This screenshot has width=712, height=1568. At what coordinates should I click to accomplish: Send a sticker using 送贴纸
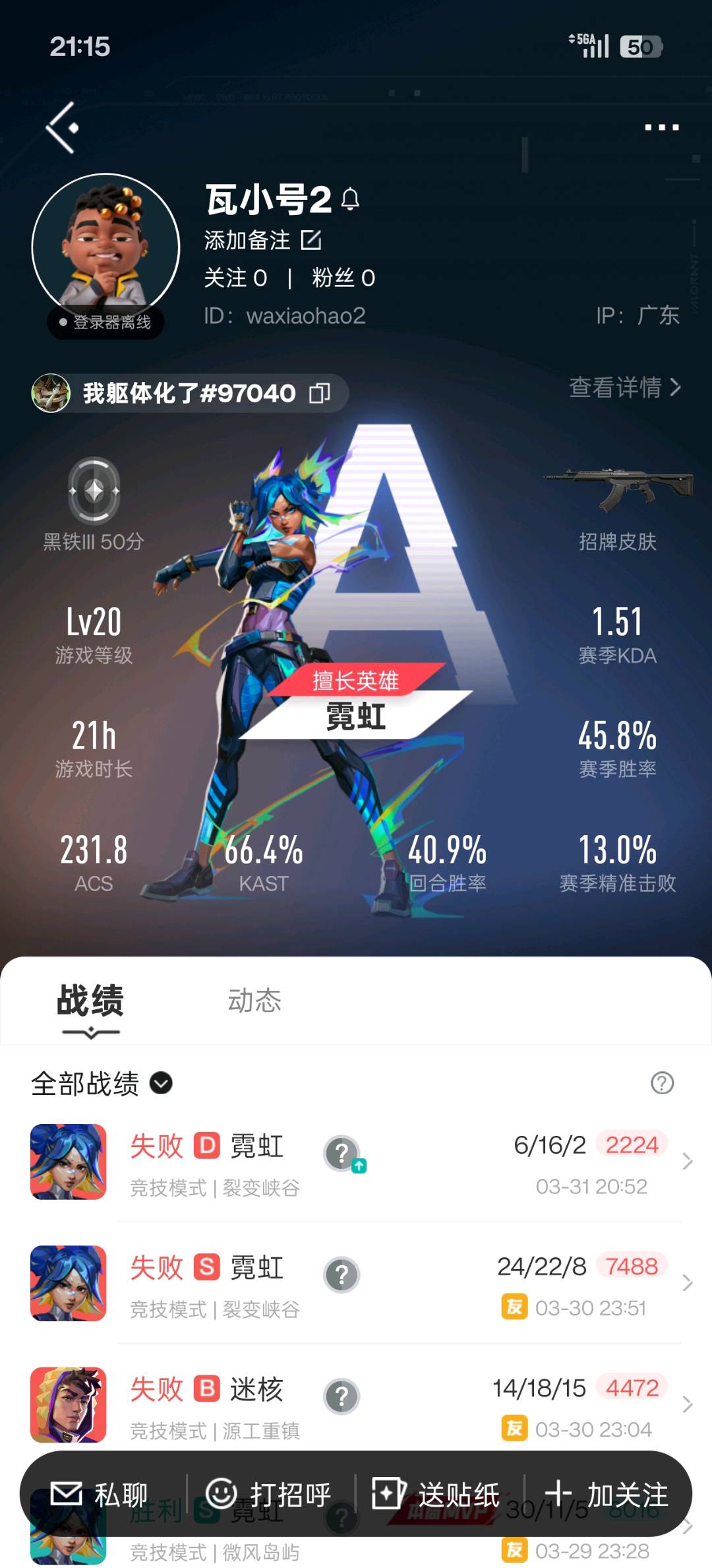[436, 1494]
